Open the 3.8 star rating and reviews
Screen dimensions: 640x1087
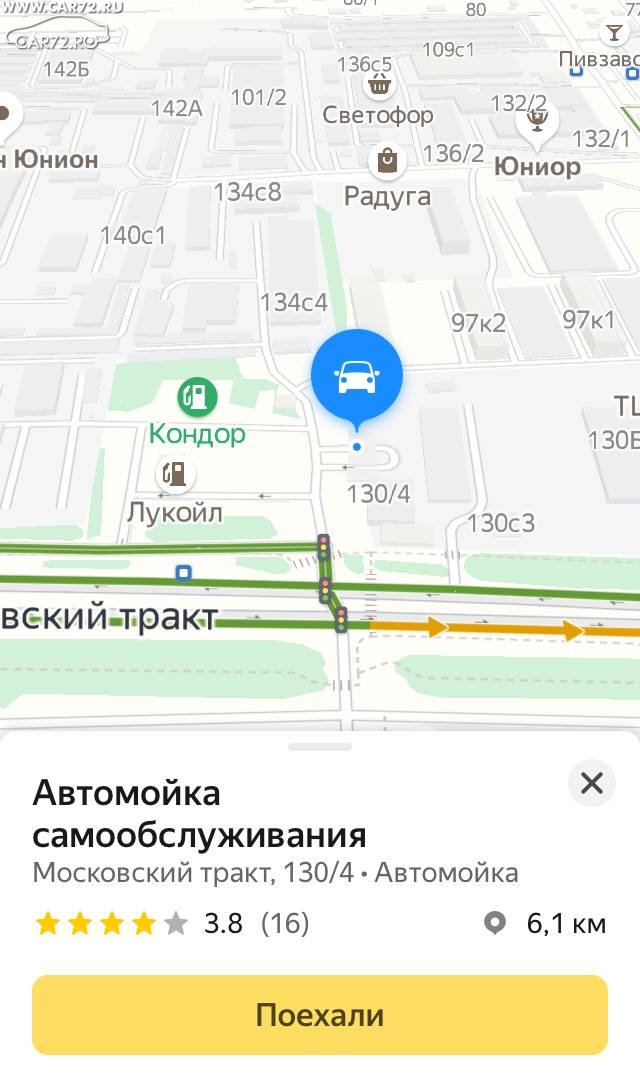(171, 923)
